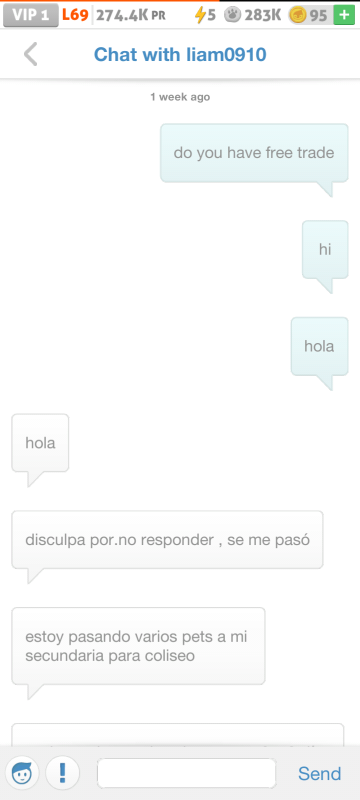Screen dimensions: 360x800
Task: Send the message
Action: pos(320,773)
